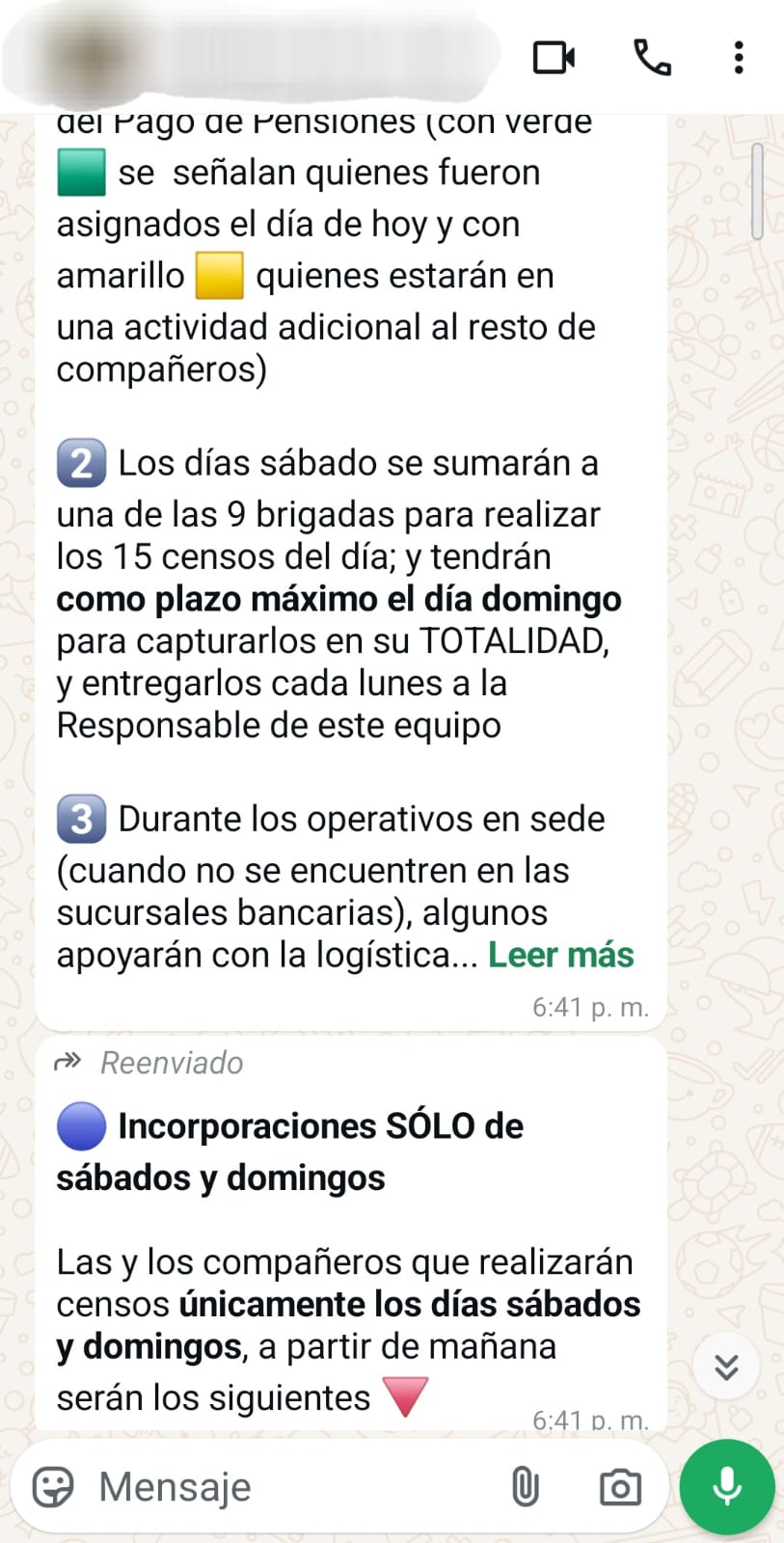784x1543 pixels.
Task: Focus the Mensaje text field
Action: (x=289, y=1487)
